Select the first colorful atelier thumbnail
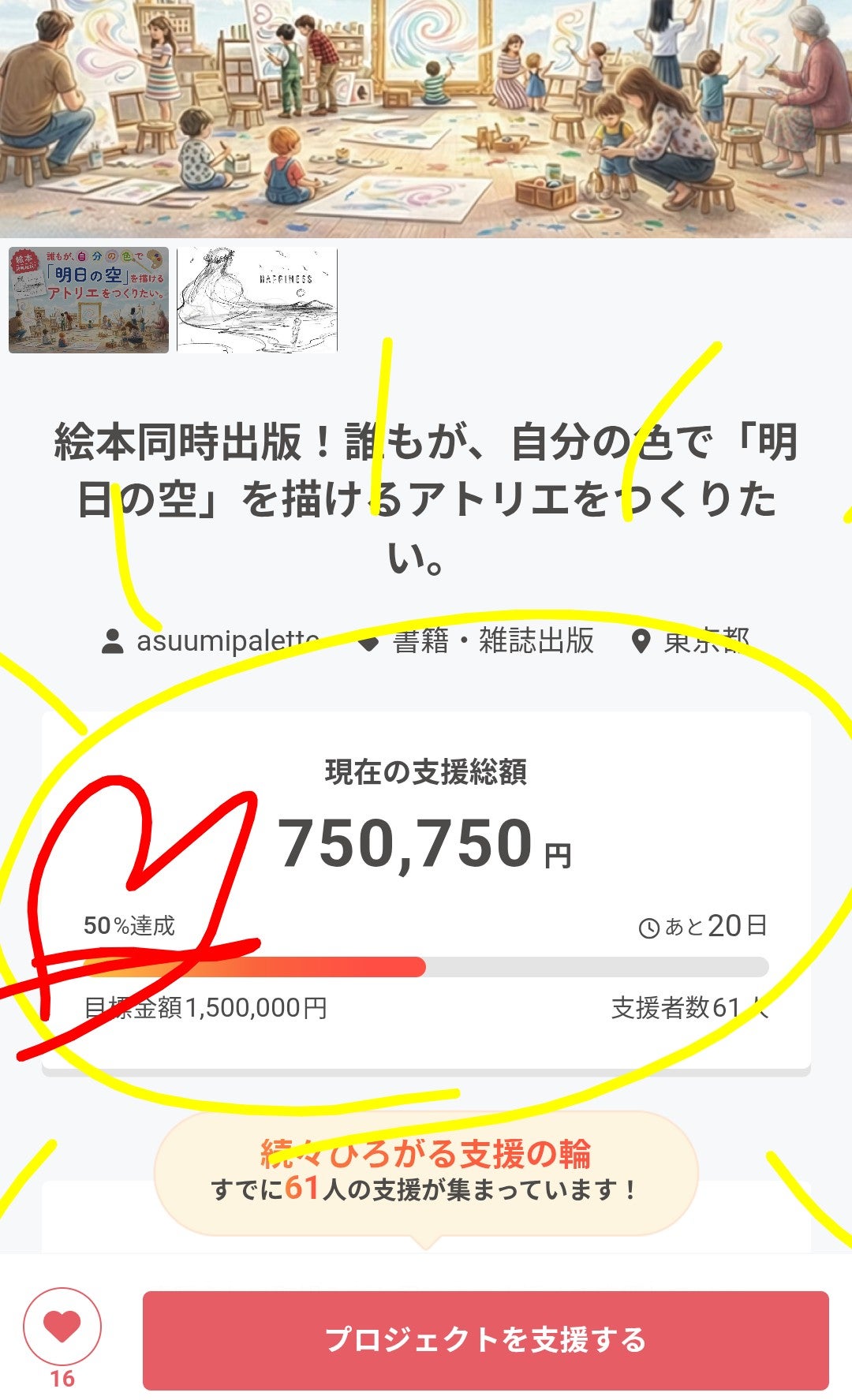 (88, 301)
